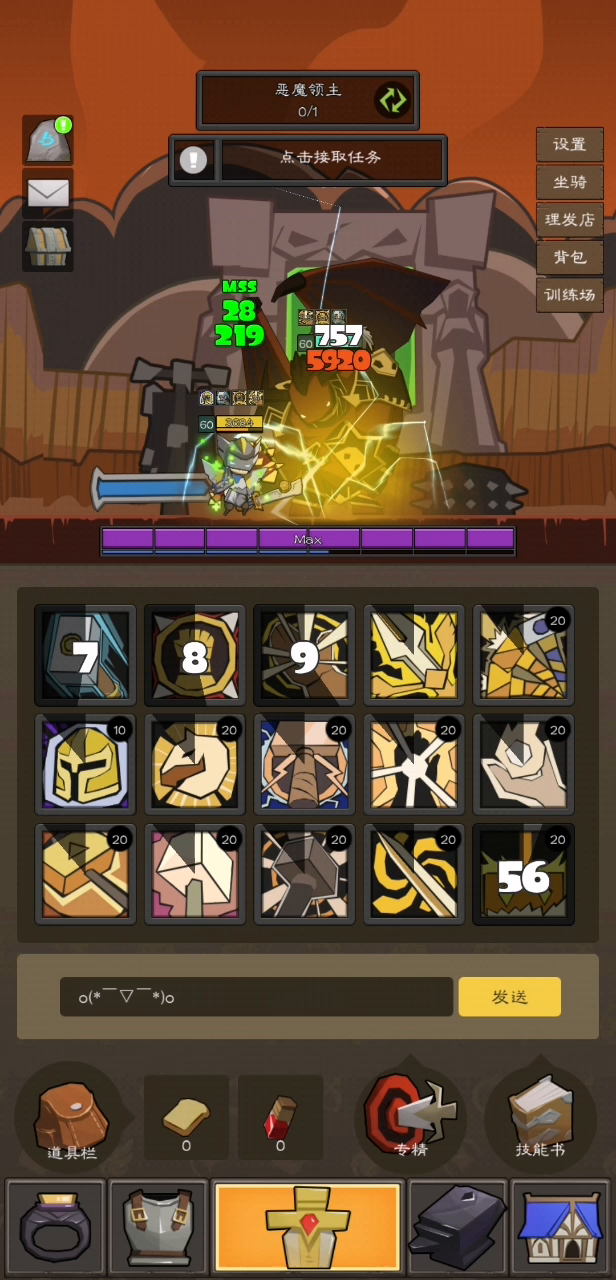
Task: Use the golden helmet skill
Action: [x=85, y=764]
